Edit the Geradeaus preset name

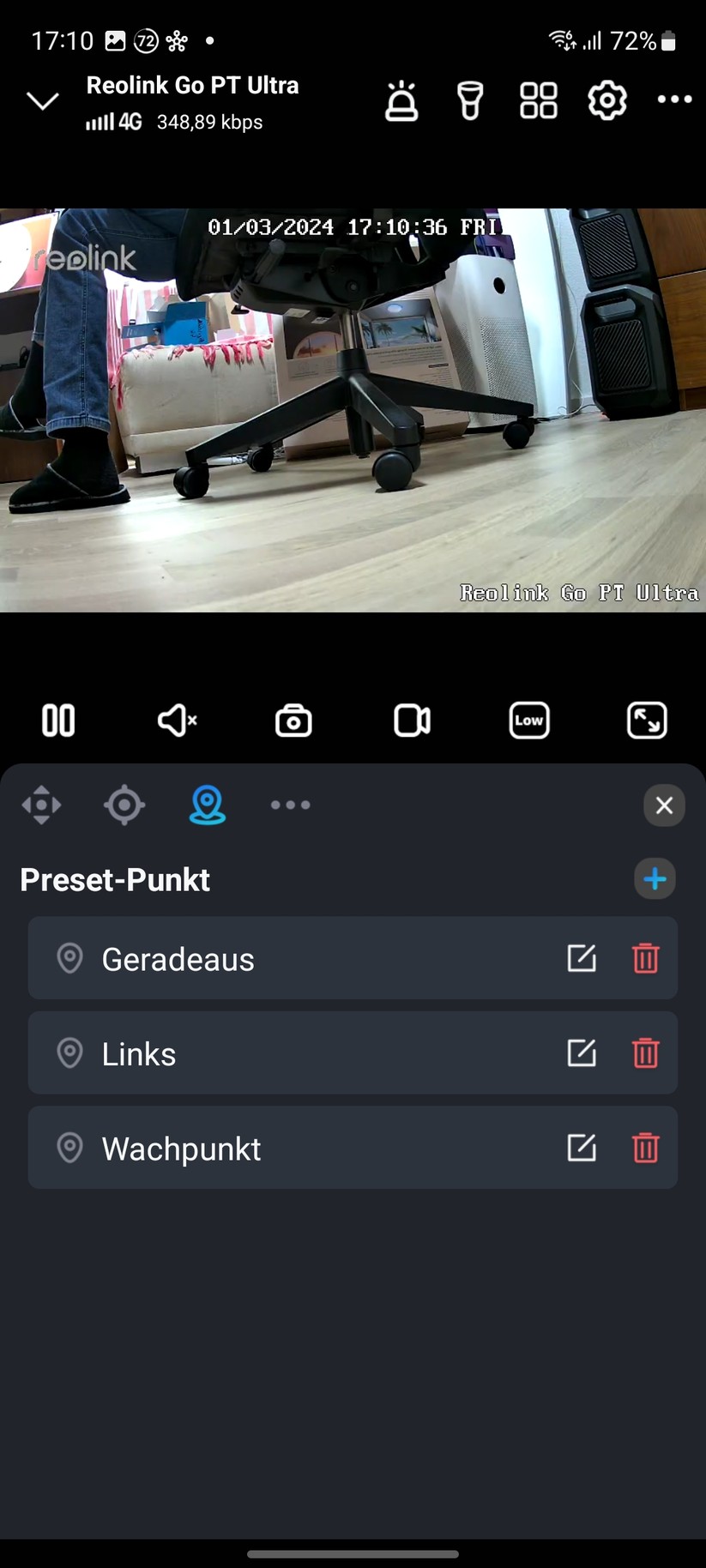[x=582, y=959]
